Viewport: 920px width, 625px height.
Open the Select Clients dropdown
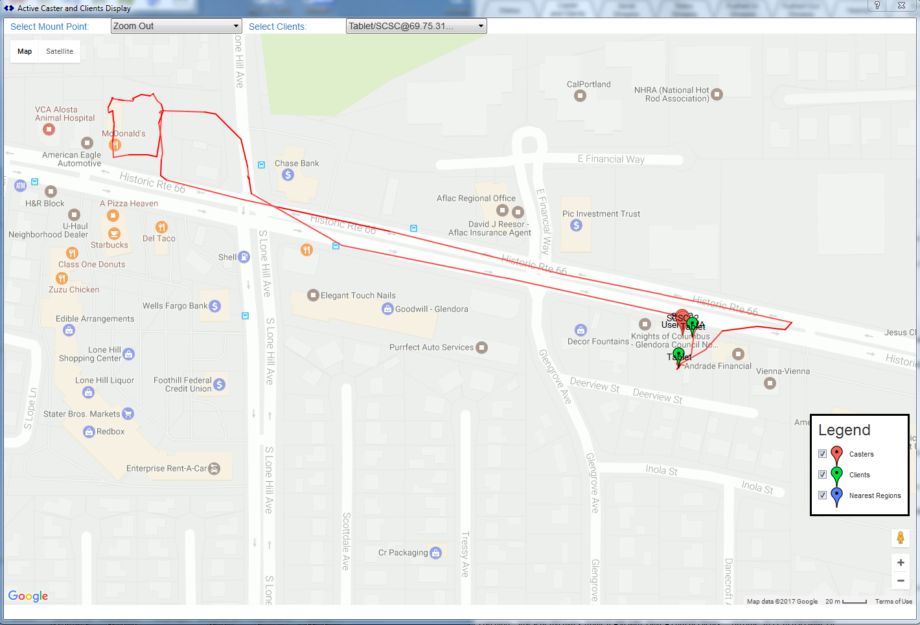[416, 25]
